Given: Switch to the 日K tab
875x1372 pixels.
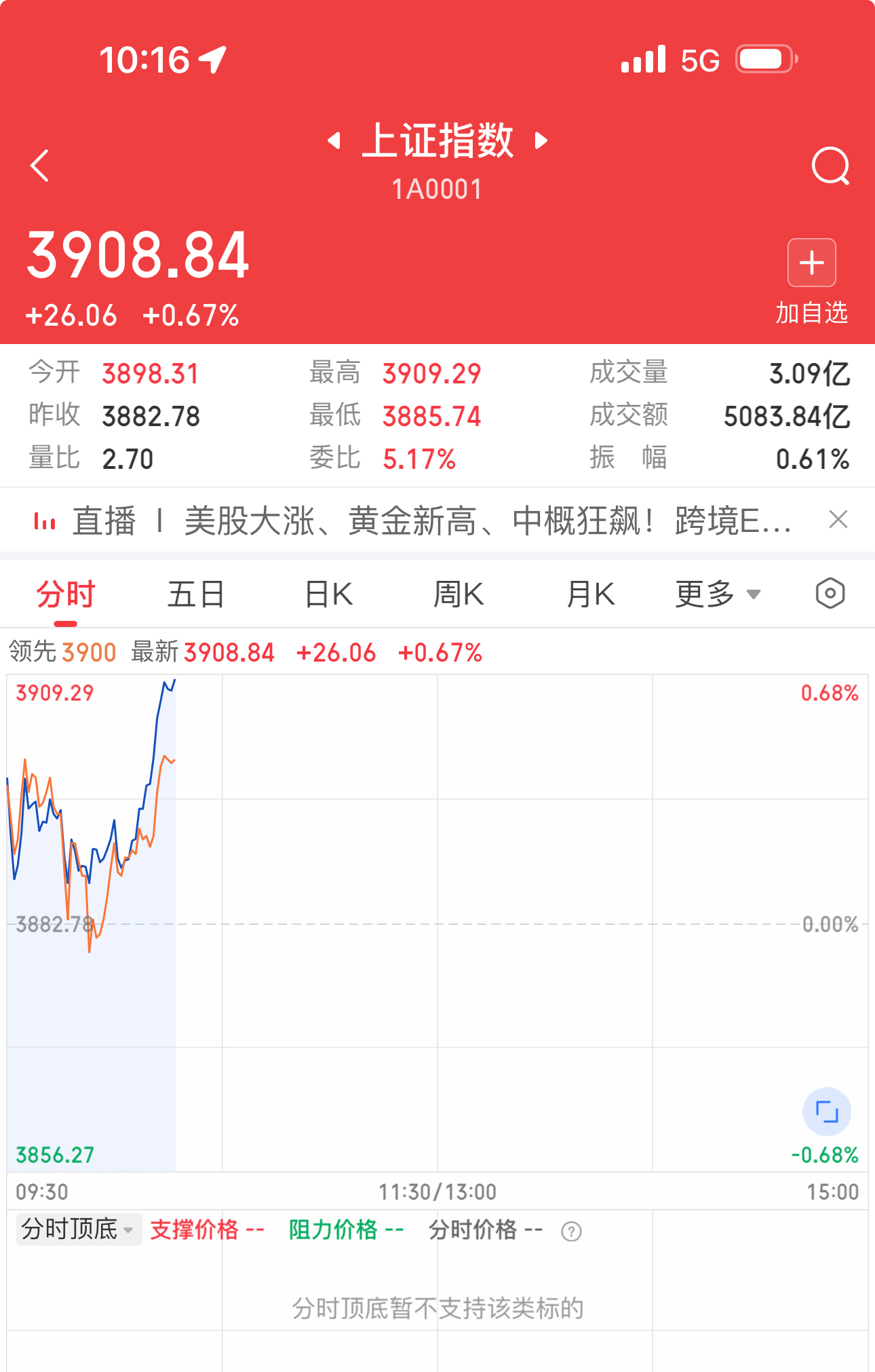Looking at the screenshot, I should pos(328,594).
